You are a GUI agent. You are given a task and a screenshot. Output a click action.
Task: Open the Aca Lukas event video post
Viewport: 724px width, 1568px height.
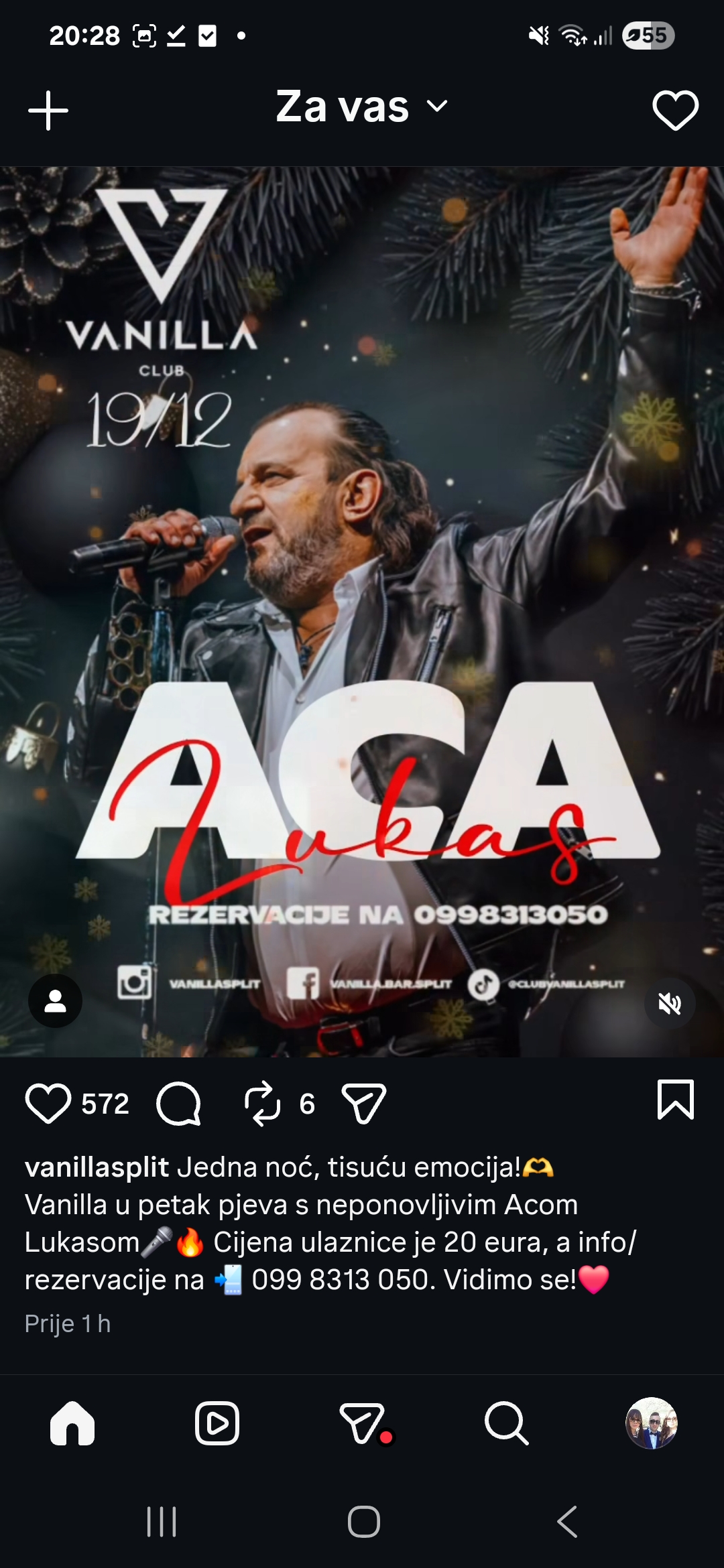tap(362, 603)
